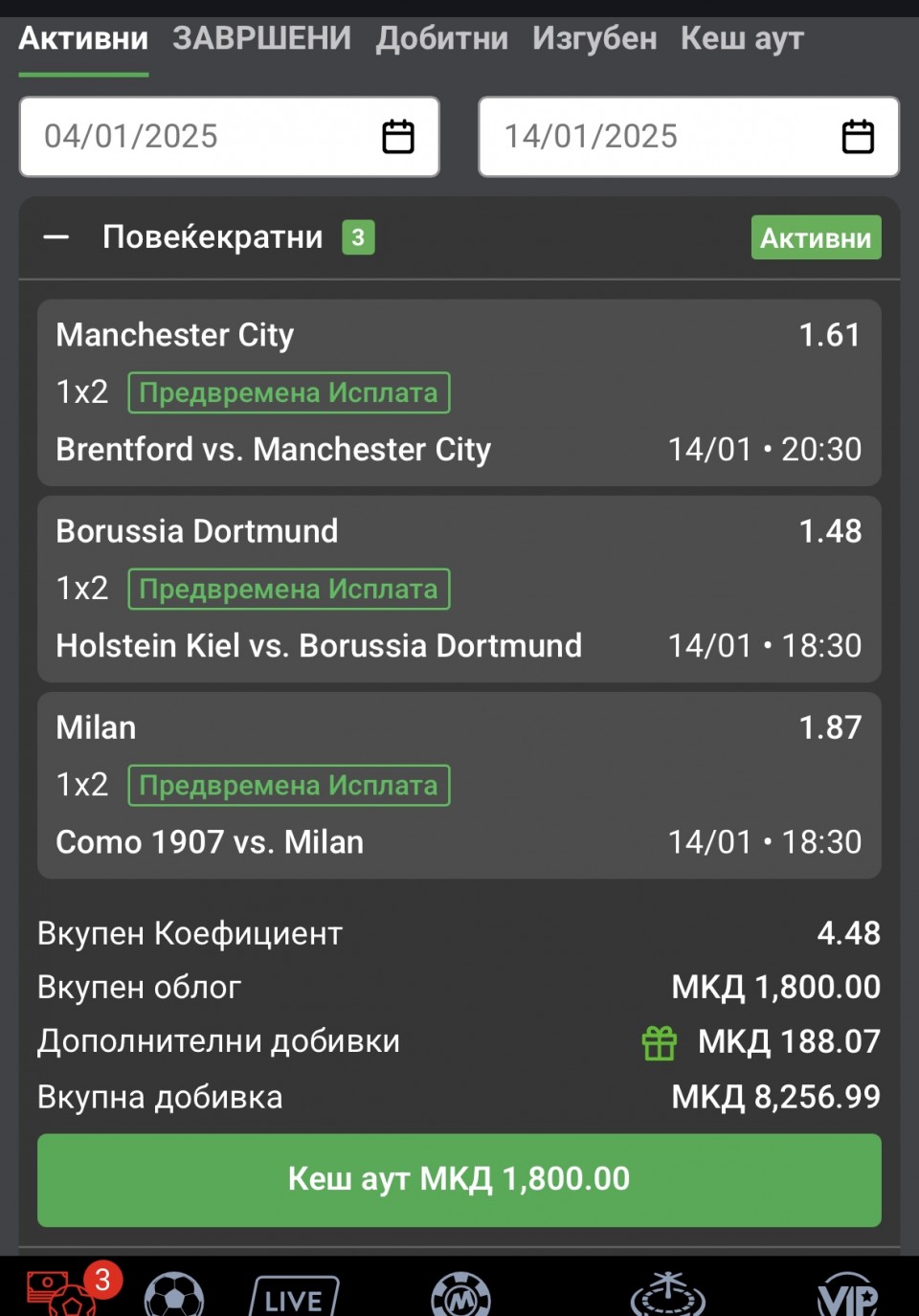Go to the sports football icon
The height and width of the screenshot is (1316, 919).
point(173,1296)
